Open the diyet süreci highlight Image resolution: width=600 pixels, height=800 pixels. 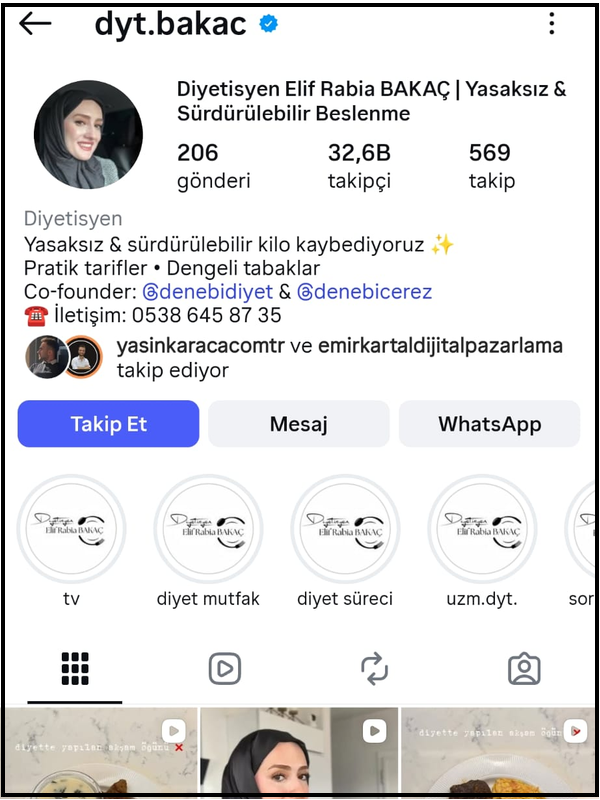(345, 530)
